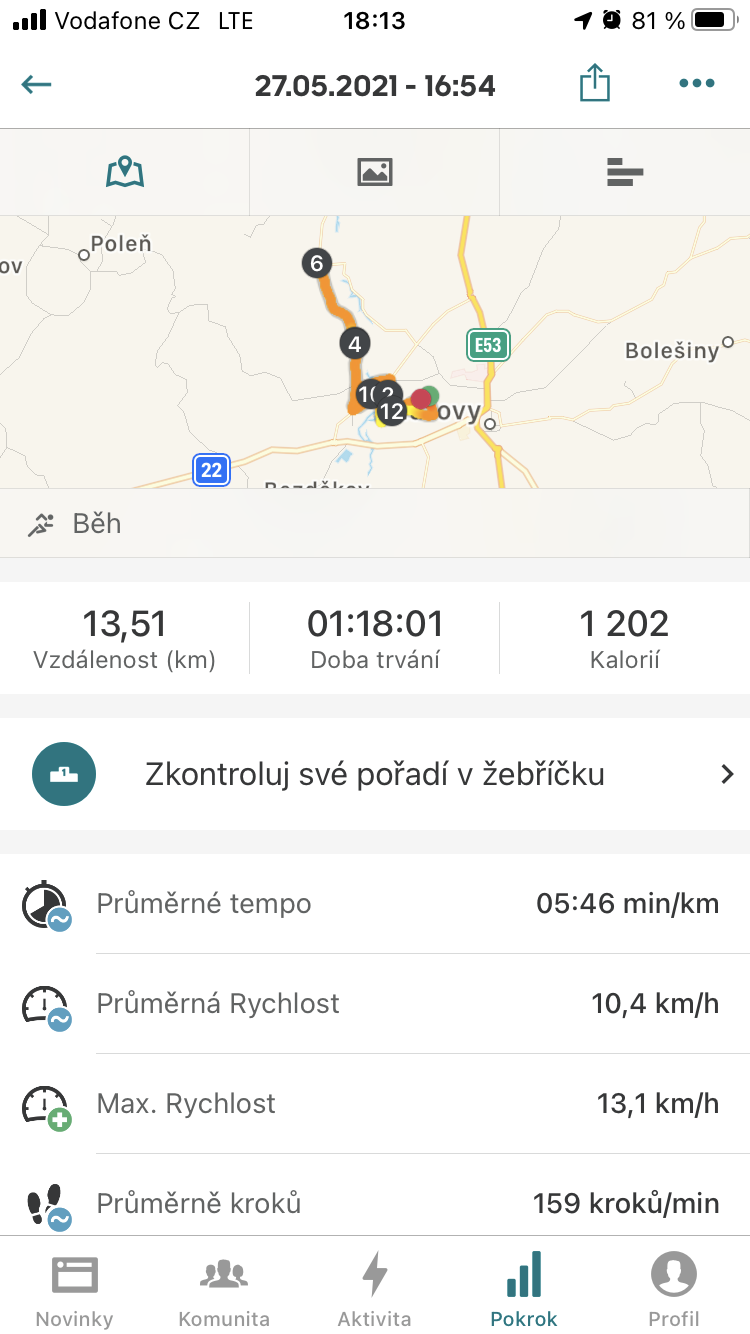Open the Aktivita tab
This screenshot has height=1334, width=750.
click(375, 1289)
